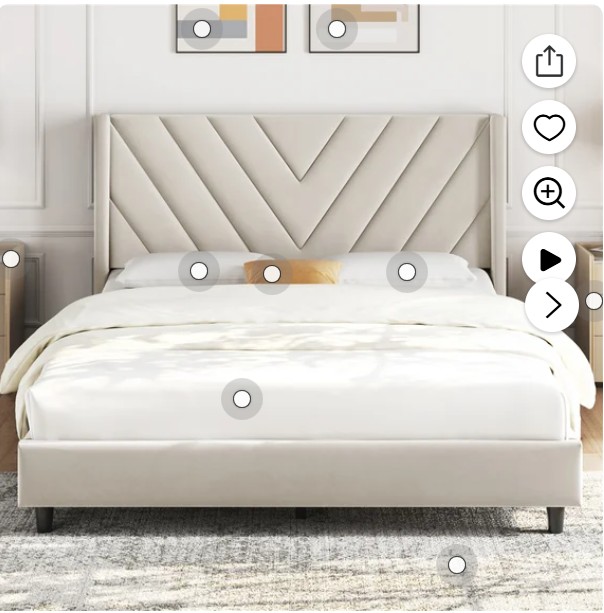The width and height of the screenshot is (604, 613).
Task: Tap the hotspot on the area rug
Action: (x=457, y=565)
